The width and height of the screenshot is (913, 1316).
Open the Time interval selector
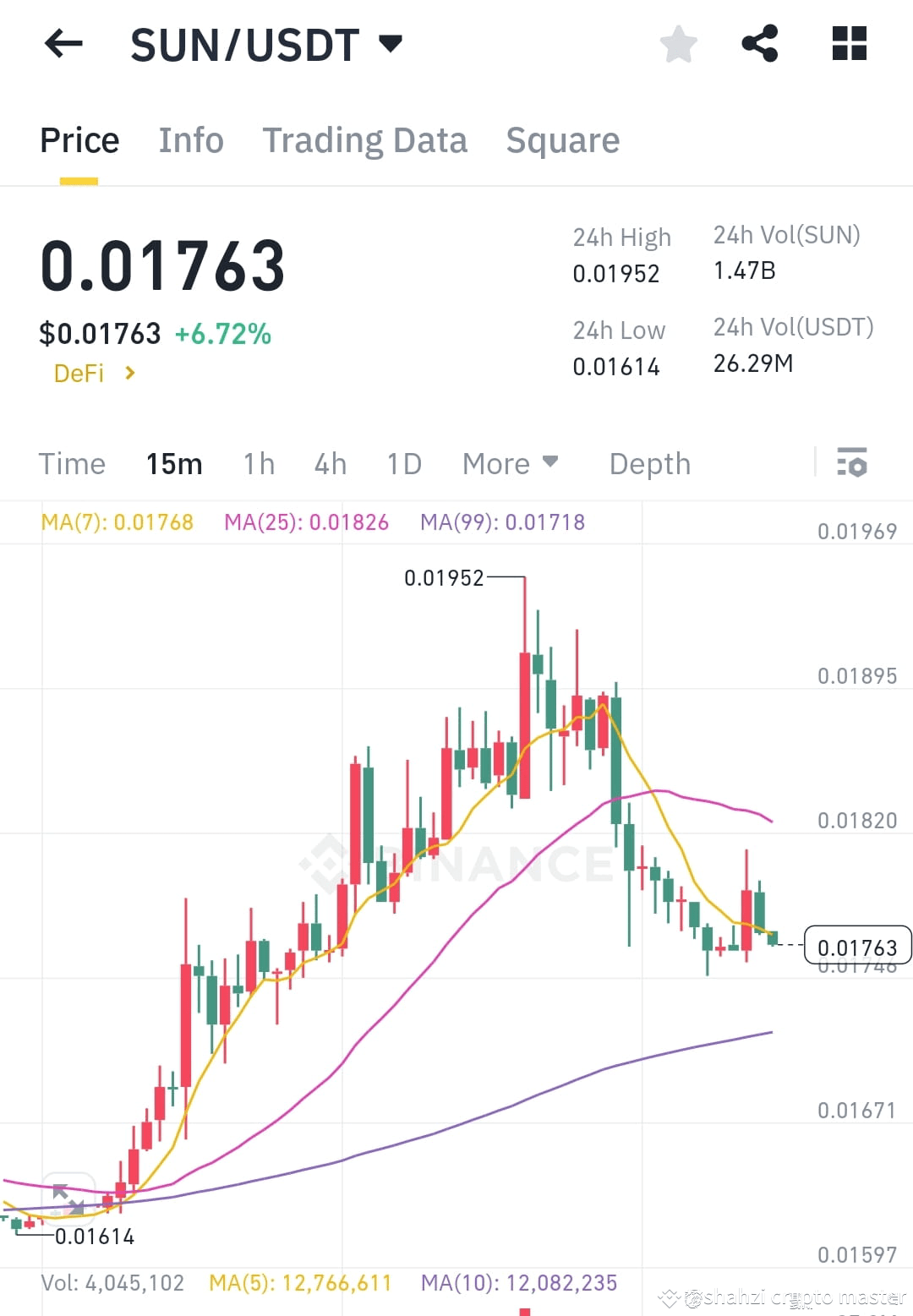72,463
